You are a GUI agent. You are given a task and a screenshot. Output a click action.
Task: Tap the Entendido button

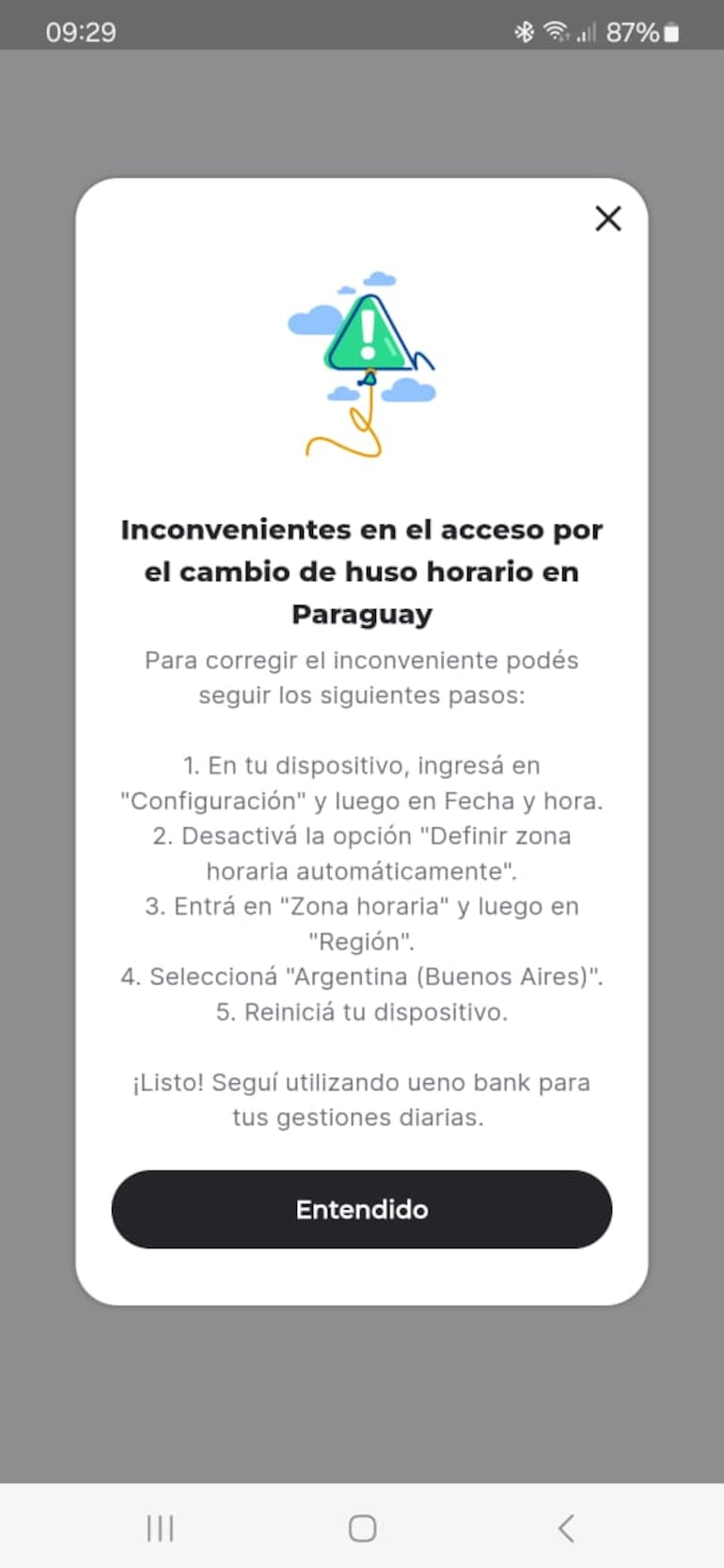click(362, 1209)
